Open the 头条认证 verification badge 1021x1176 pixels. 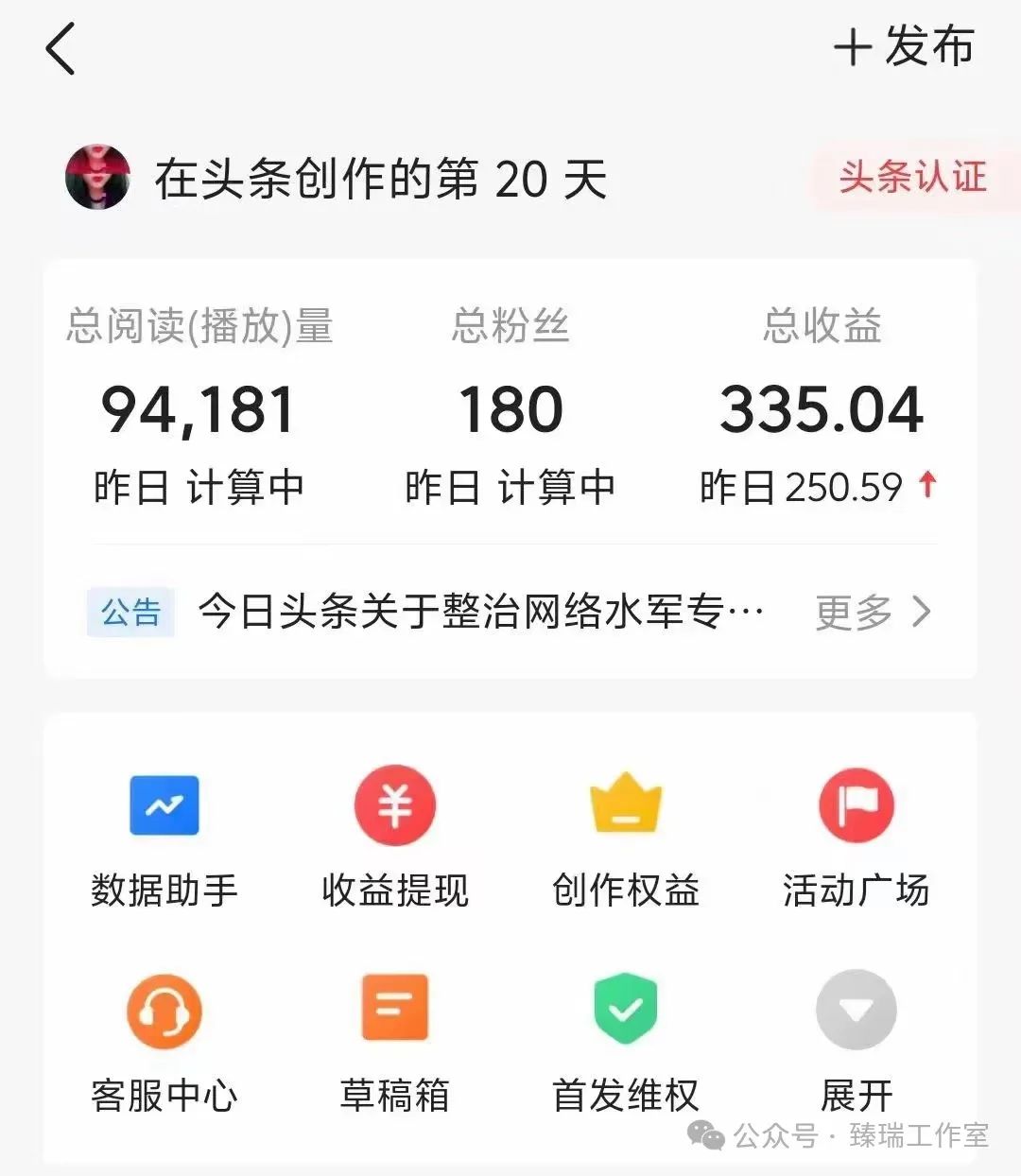(910, 178)
